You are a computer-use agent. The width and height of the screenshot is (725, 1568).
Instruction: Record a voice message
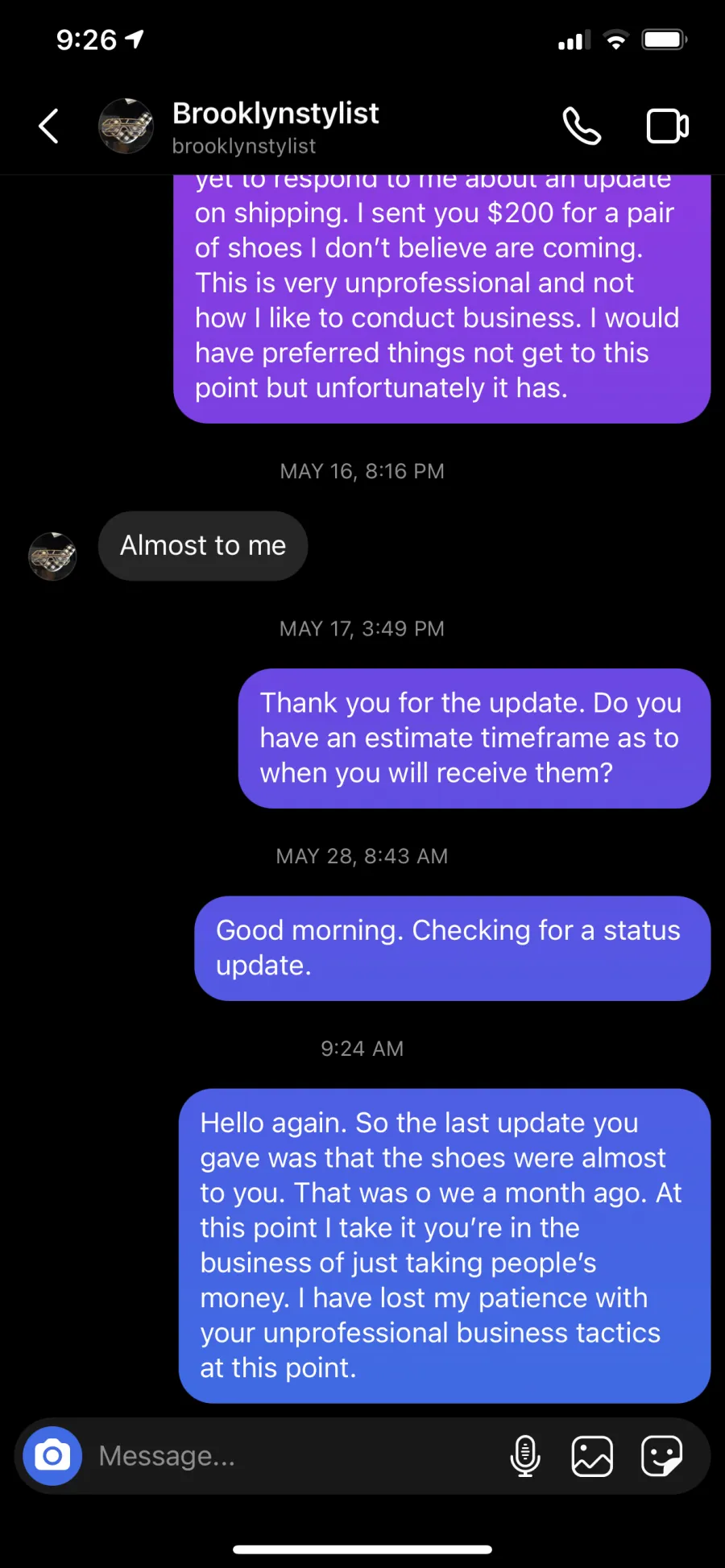[x=525, y=1456]
